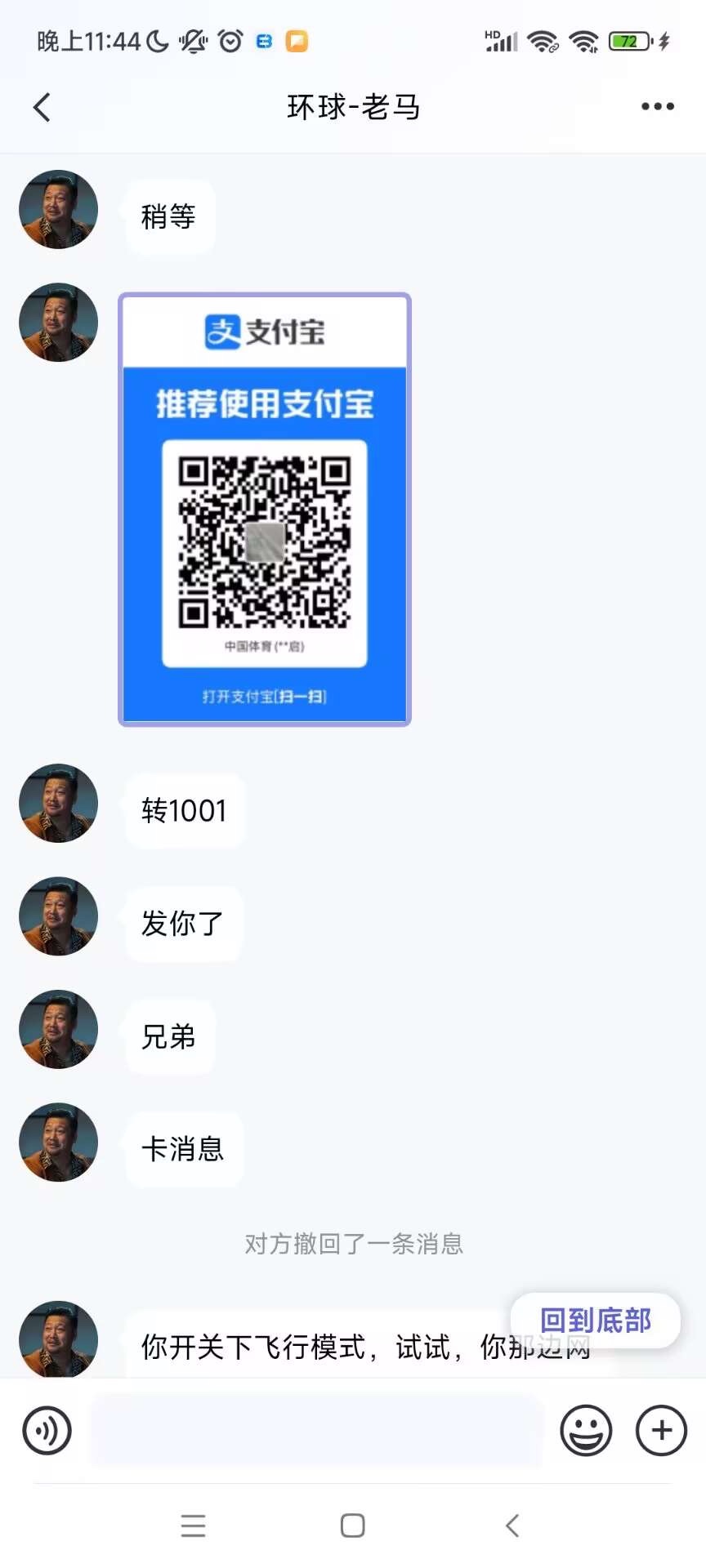Open the system recent apps view
The width and height of the screenshot is (706, 1568).
[194, 1526]
